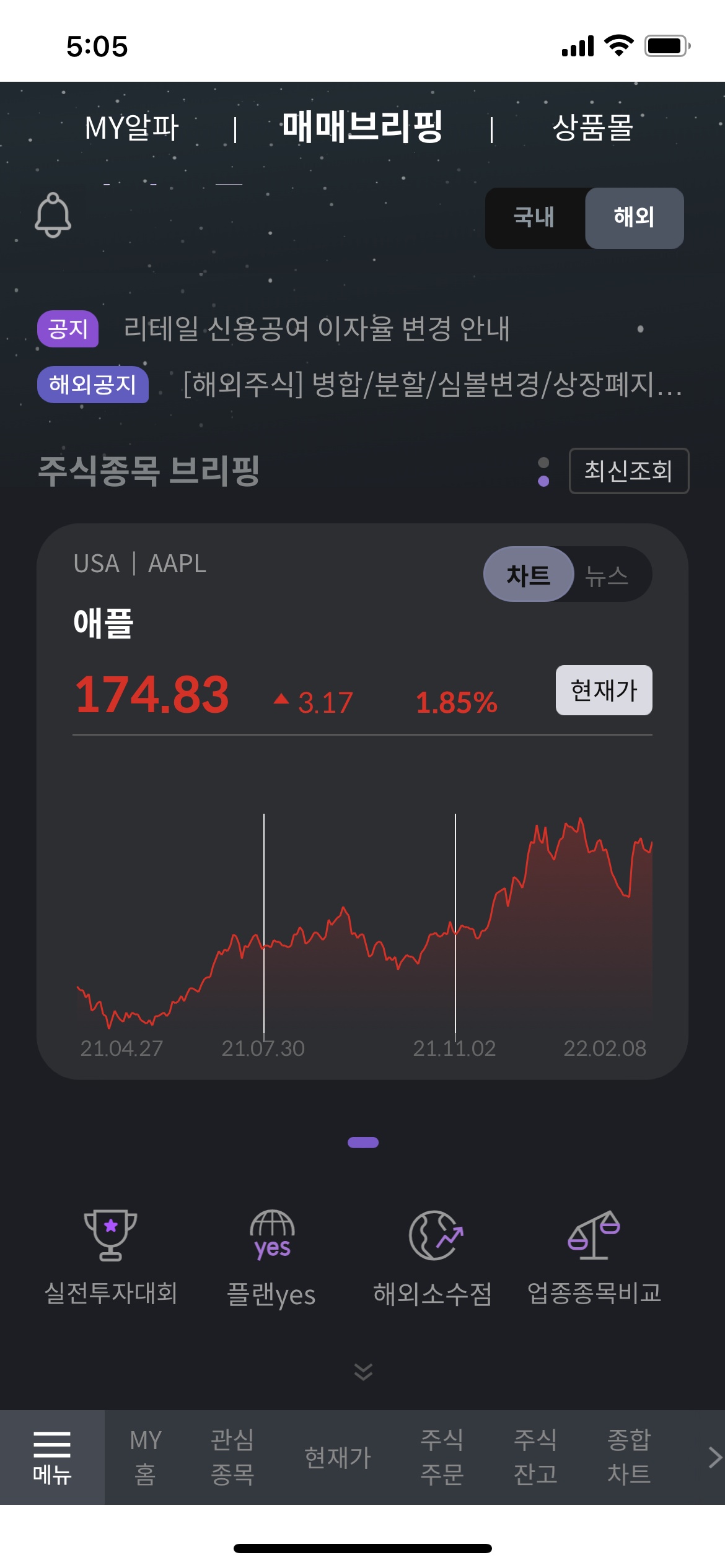Open the 상품몰 tab
This screenshot has height=1568, width=725.
pyautogui.click(x=592, y=128)
